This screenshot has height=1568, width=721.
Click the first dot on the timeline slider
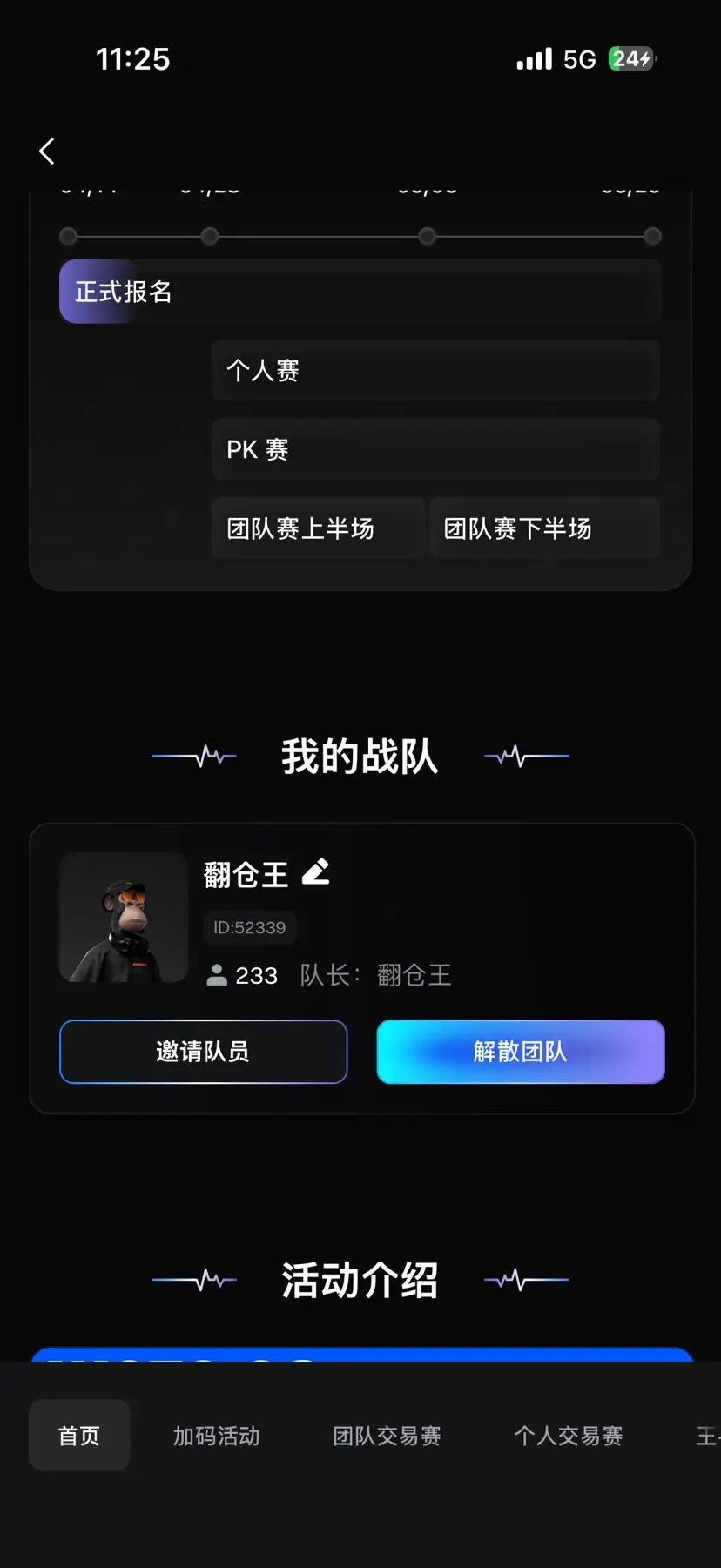point(68,236)
